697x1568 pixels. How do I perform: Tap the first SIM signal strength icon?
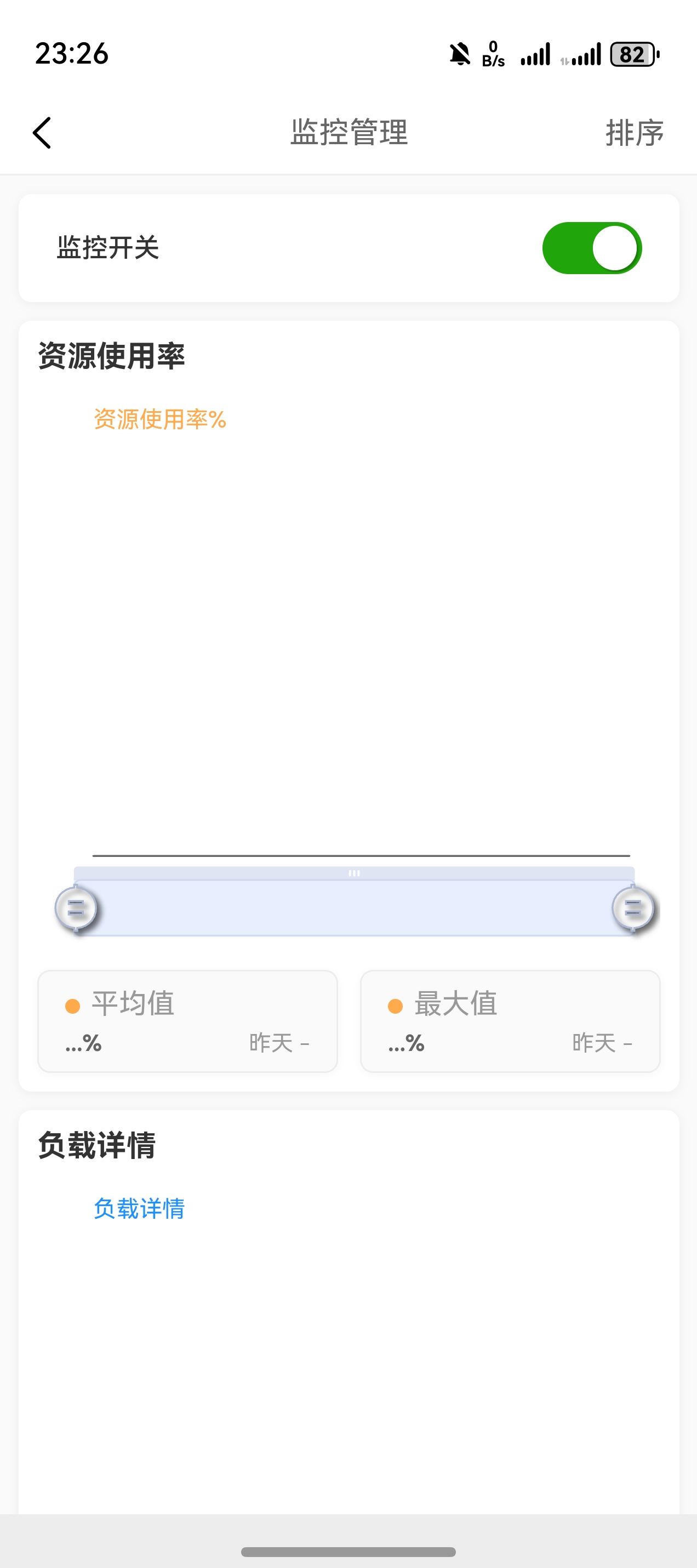(534, 54)
